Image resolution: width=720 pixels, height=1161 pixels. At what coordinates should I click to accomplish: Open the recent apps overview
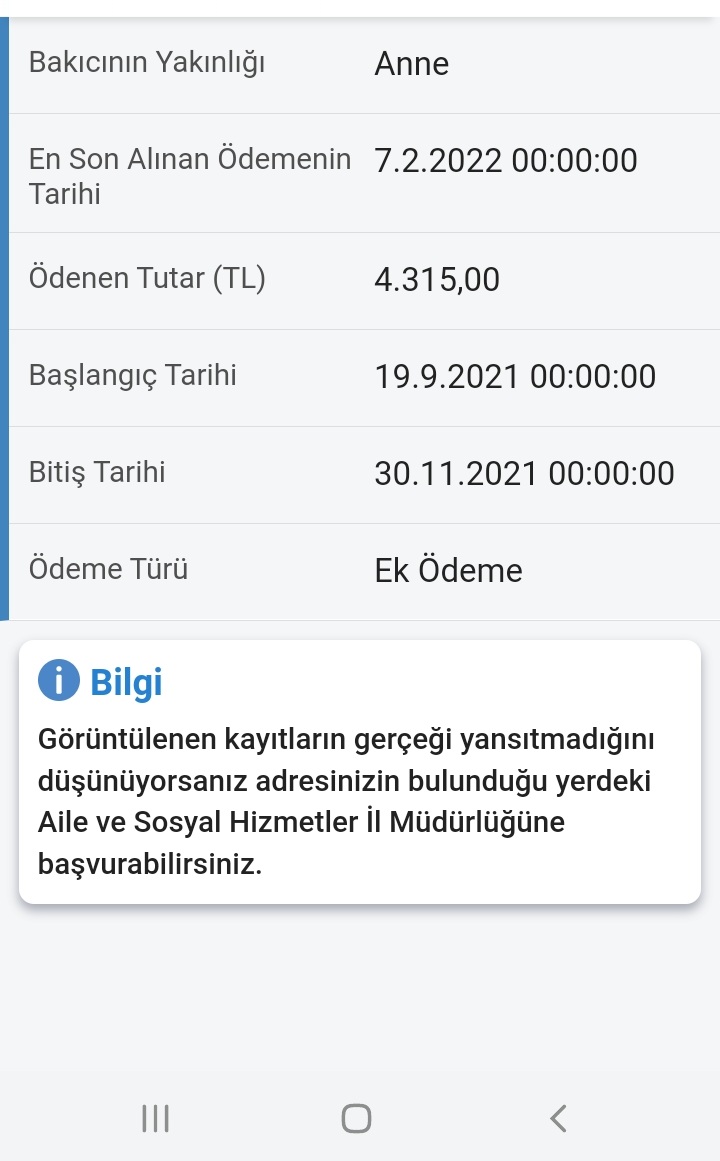155,1117
